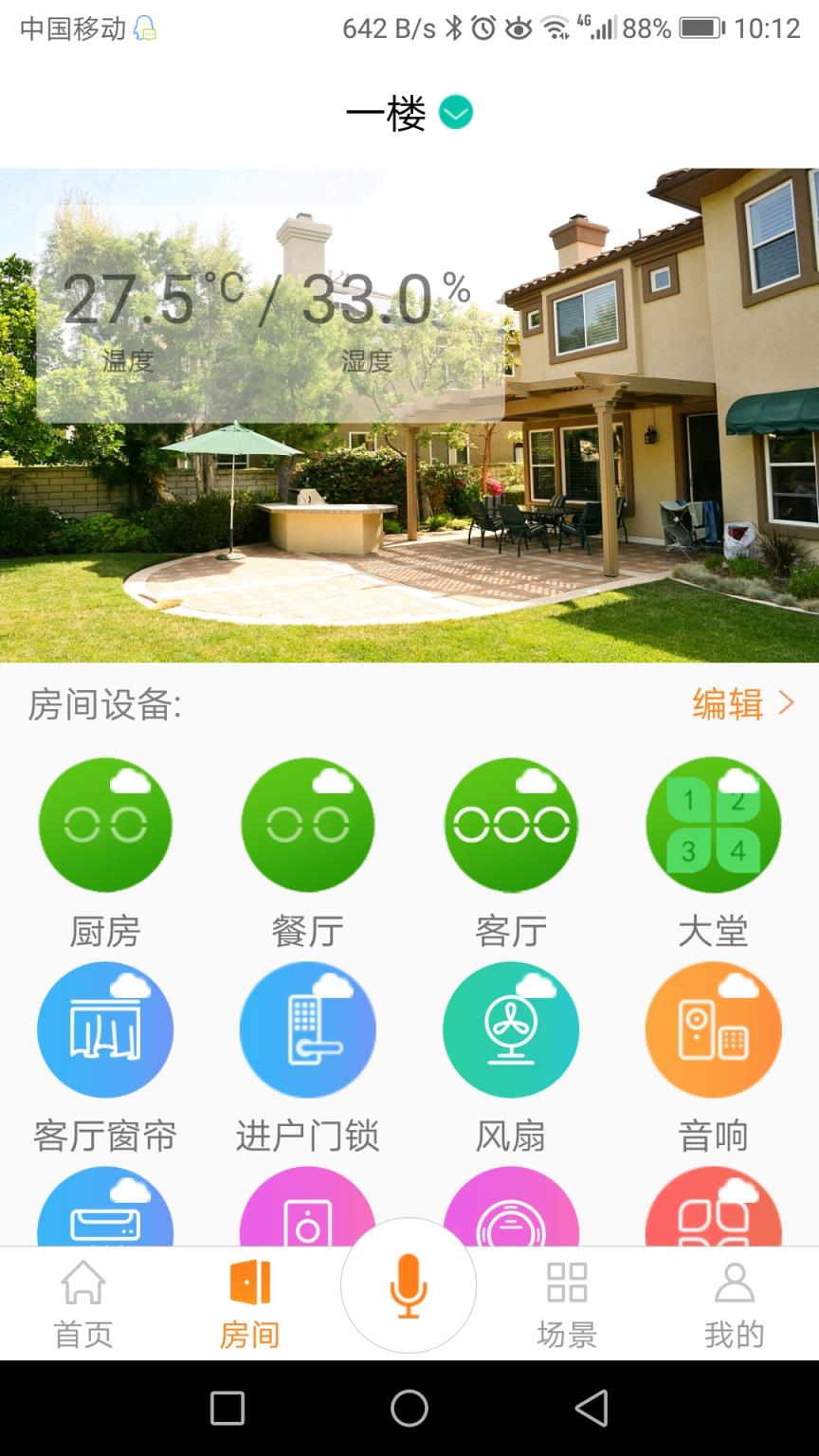Open the 厨房 room icon
The image size is (819, 1456).
pos(105,824)
